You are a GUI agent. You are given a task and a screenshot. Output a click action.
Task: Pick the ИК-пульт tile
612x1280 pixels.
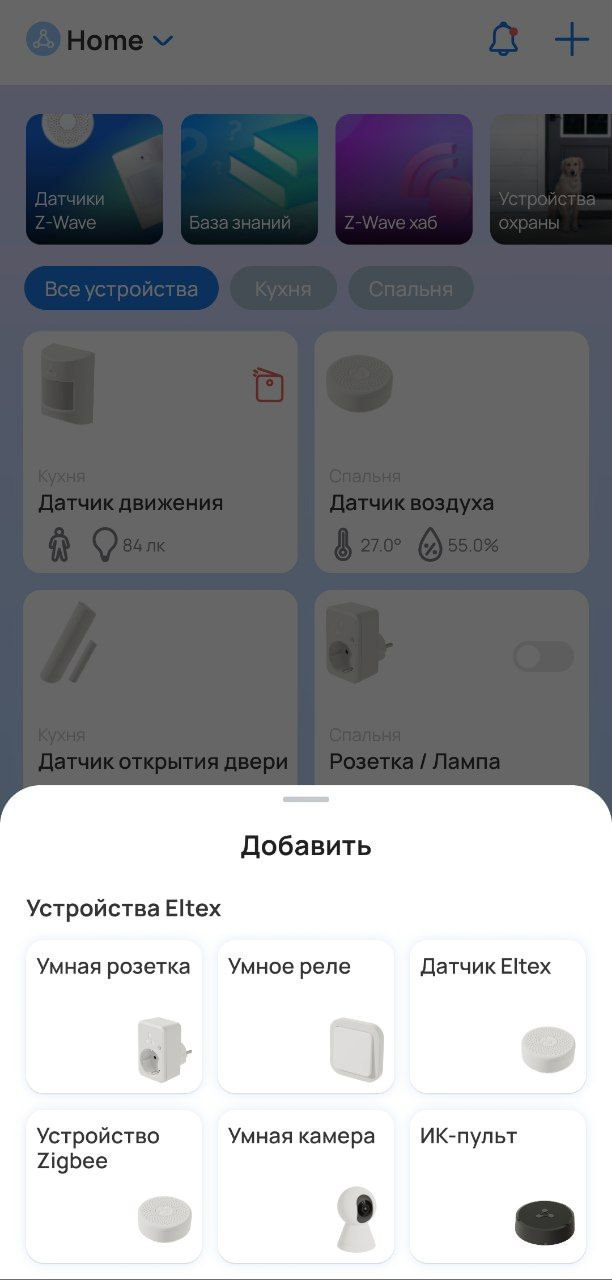[x=497, y=1185]
